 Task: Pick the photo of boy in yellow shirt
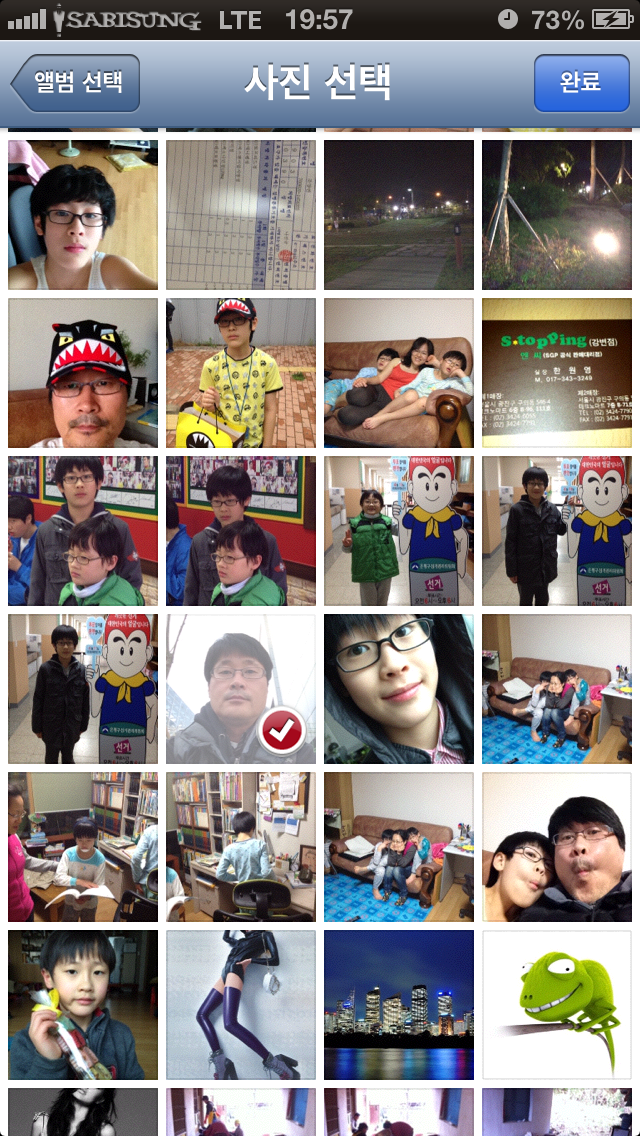241,373
